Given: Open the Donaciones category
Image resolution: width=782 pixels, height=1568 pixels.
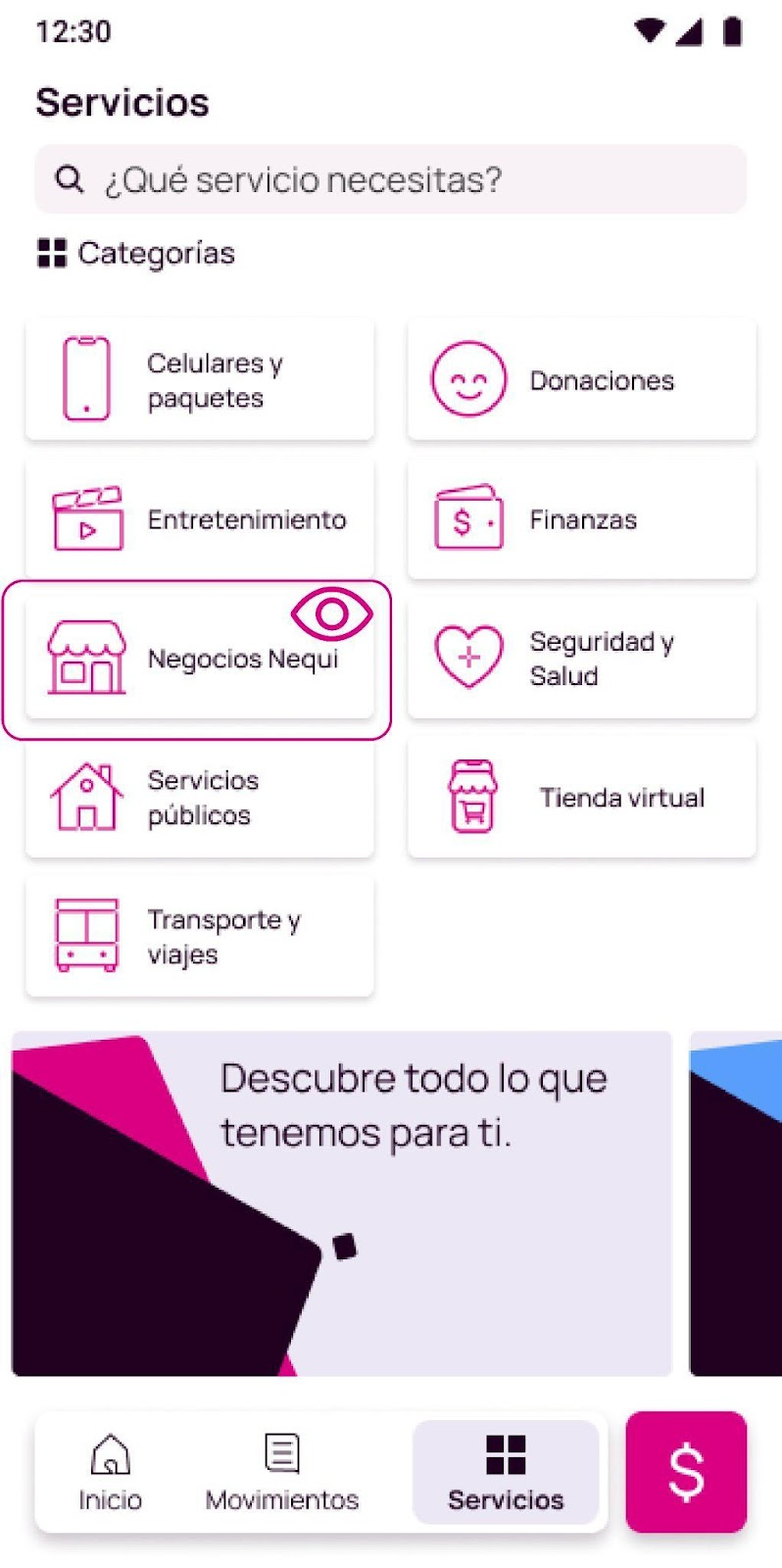Looking at the screenshot, I should tap(581, 379).
